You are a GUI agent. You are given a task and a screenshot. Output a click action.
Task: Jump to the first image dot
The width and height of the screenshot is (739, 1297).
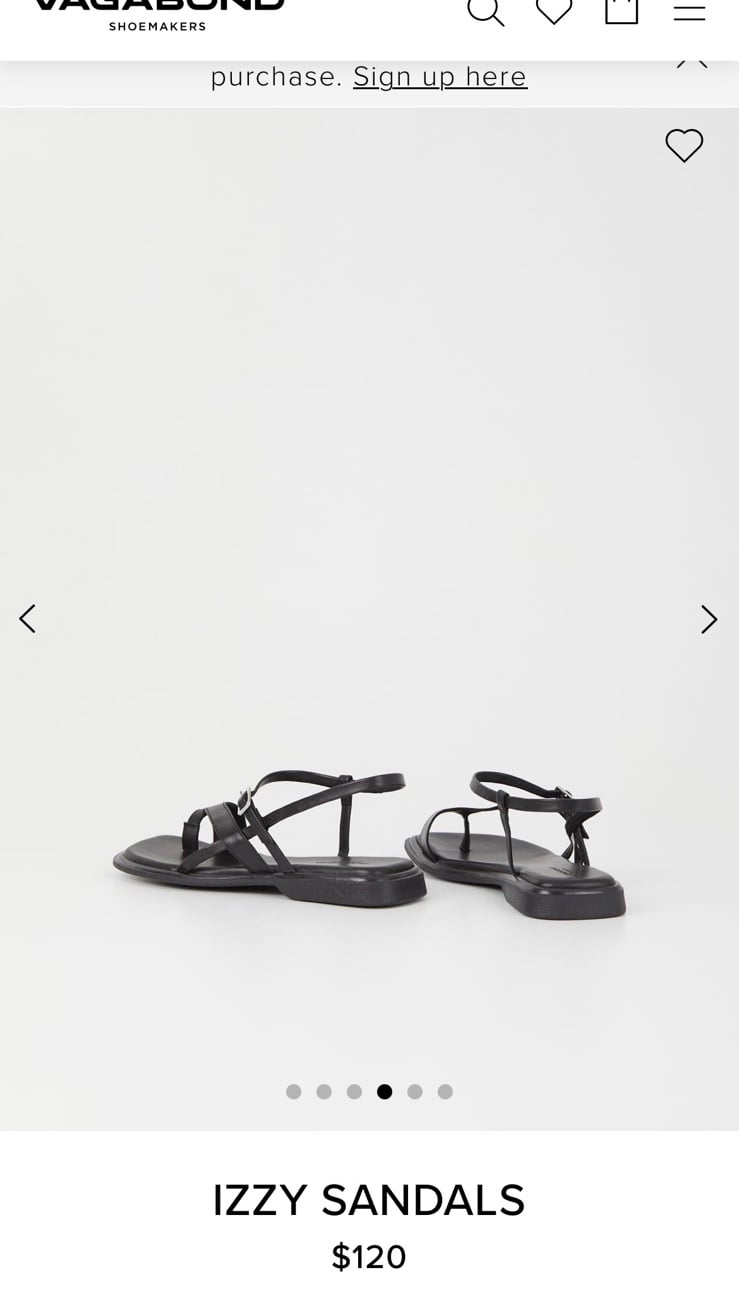(294, 1092)
